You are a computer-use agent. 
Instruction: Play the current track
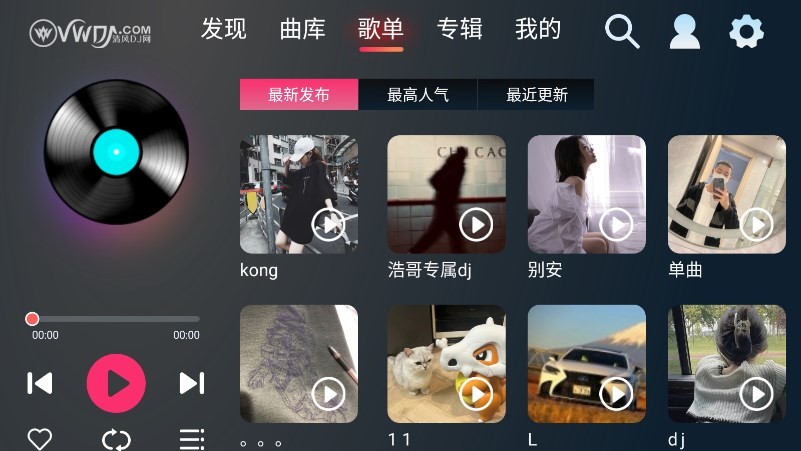coord(116,383)
